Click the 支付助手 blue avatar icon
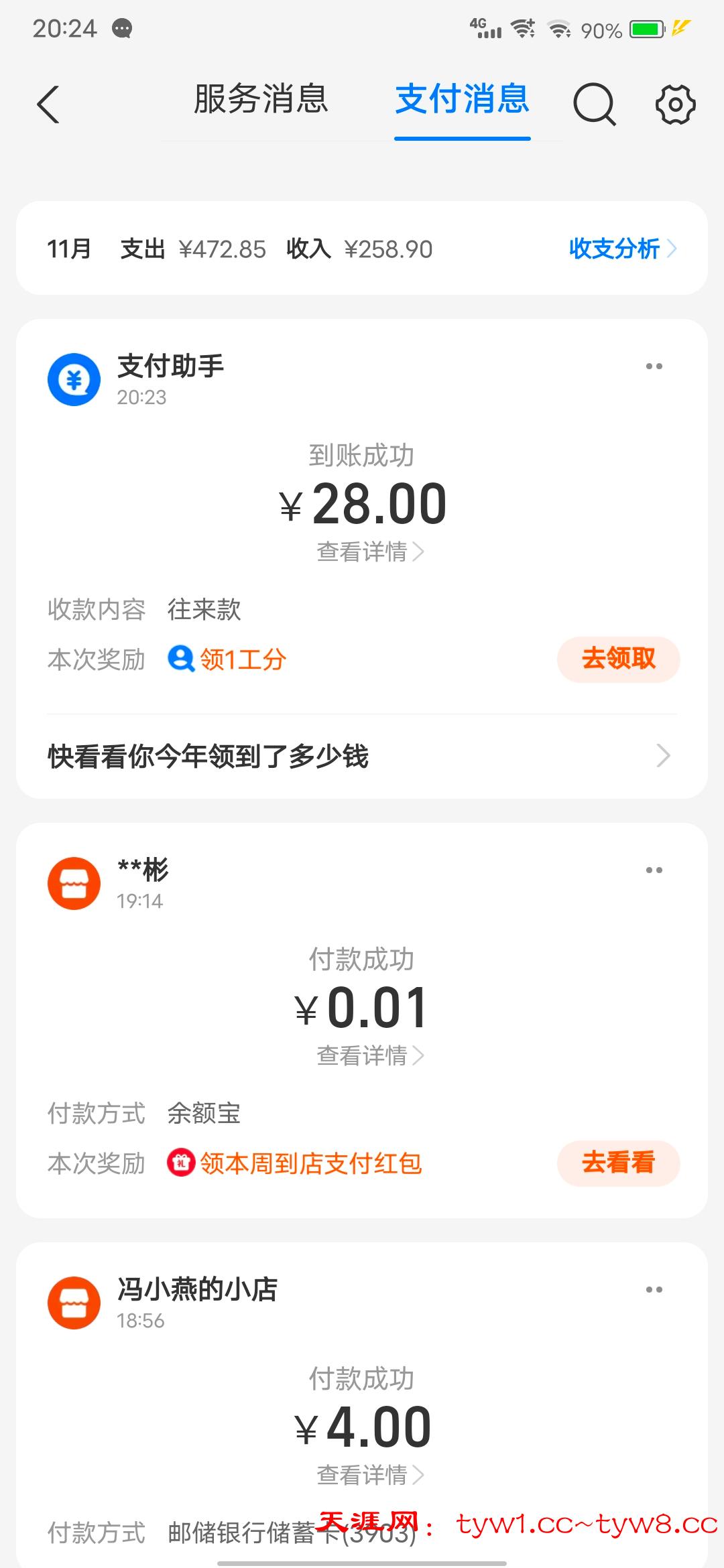 [74, 379]
